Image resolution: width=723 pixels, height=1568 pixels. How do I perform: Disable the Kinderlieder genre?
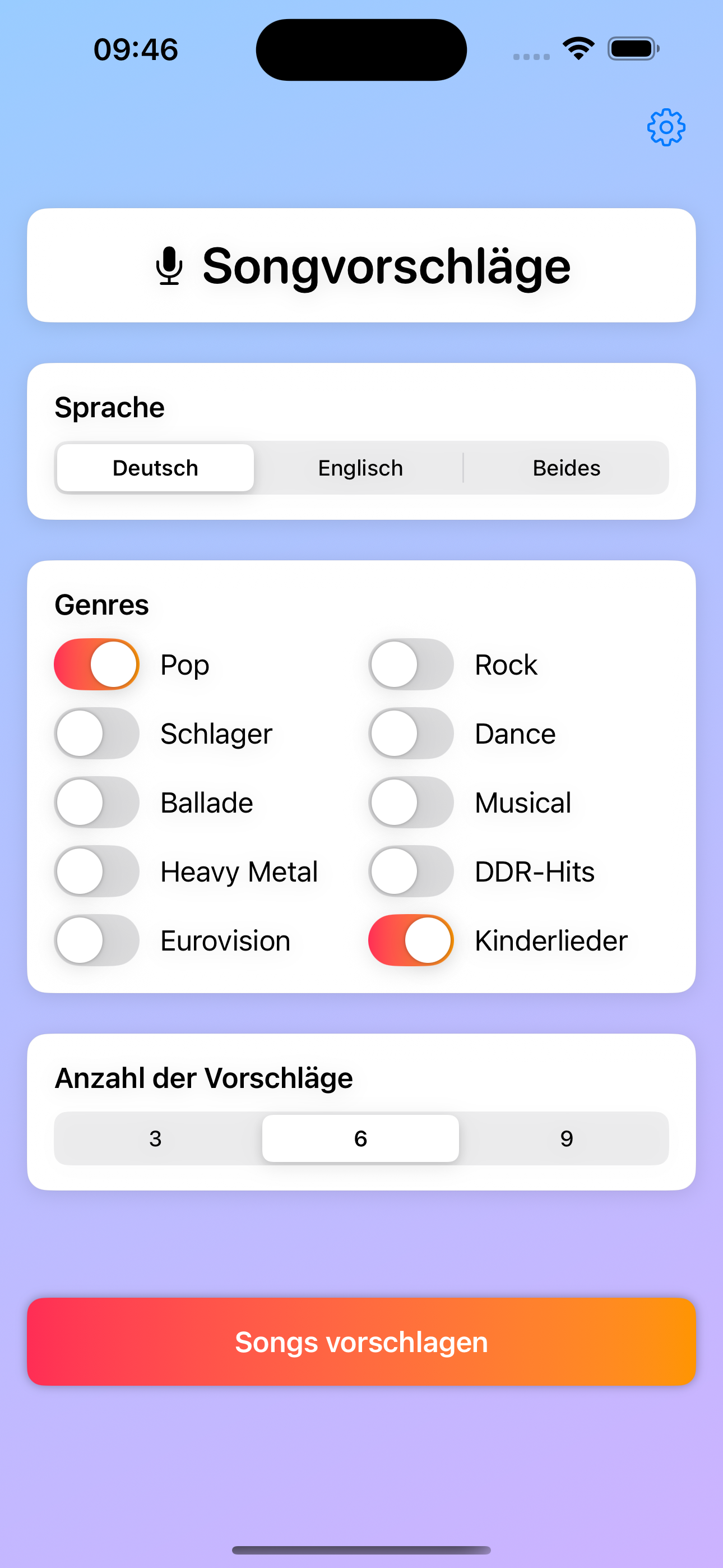click(411, 940)
